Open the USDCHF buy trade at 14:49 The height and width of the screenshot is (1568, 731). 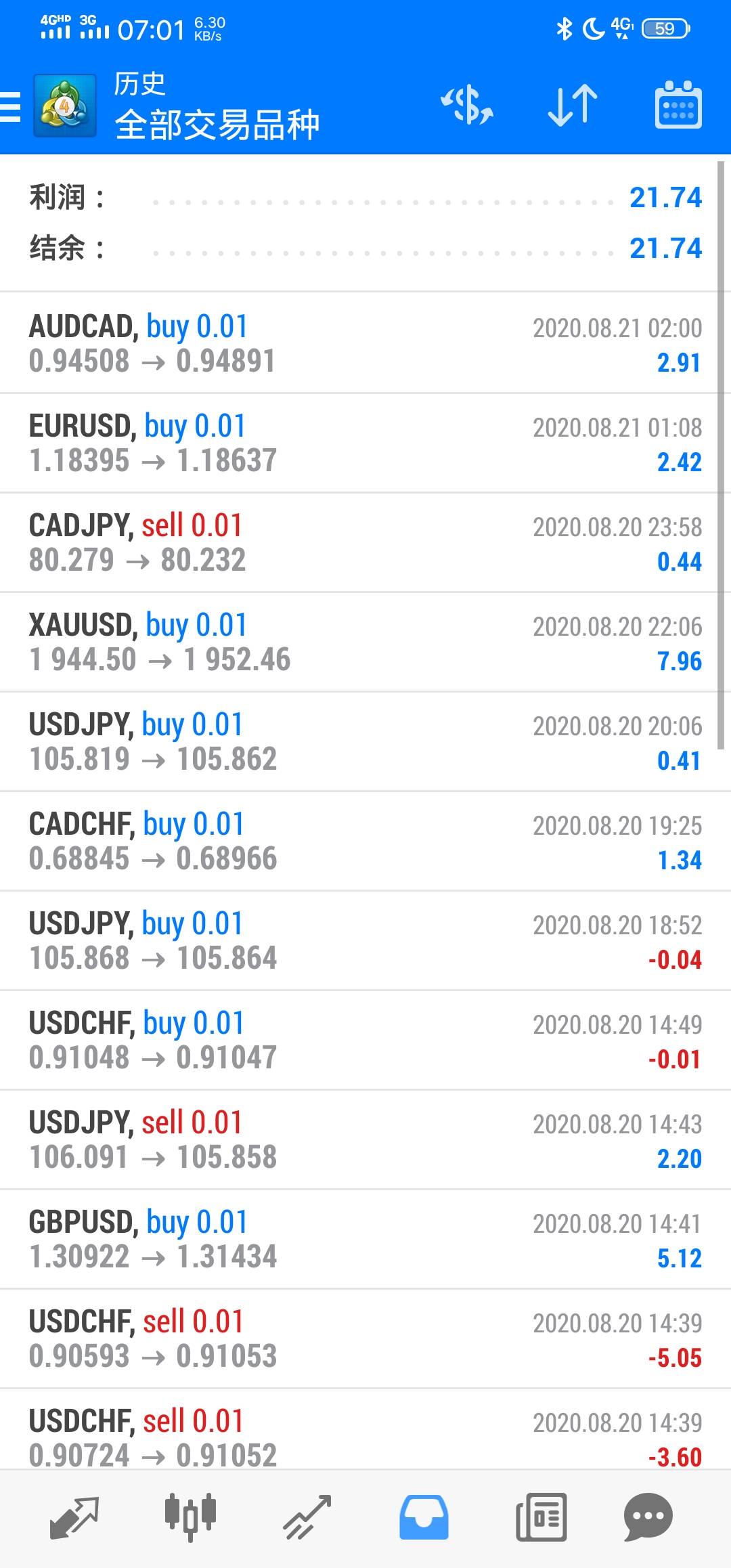coord(365,1040)
